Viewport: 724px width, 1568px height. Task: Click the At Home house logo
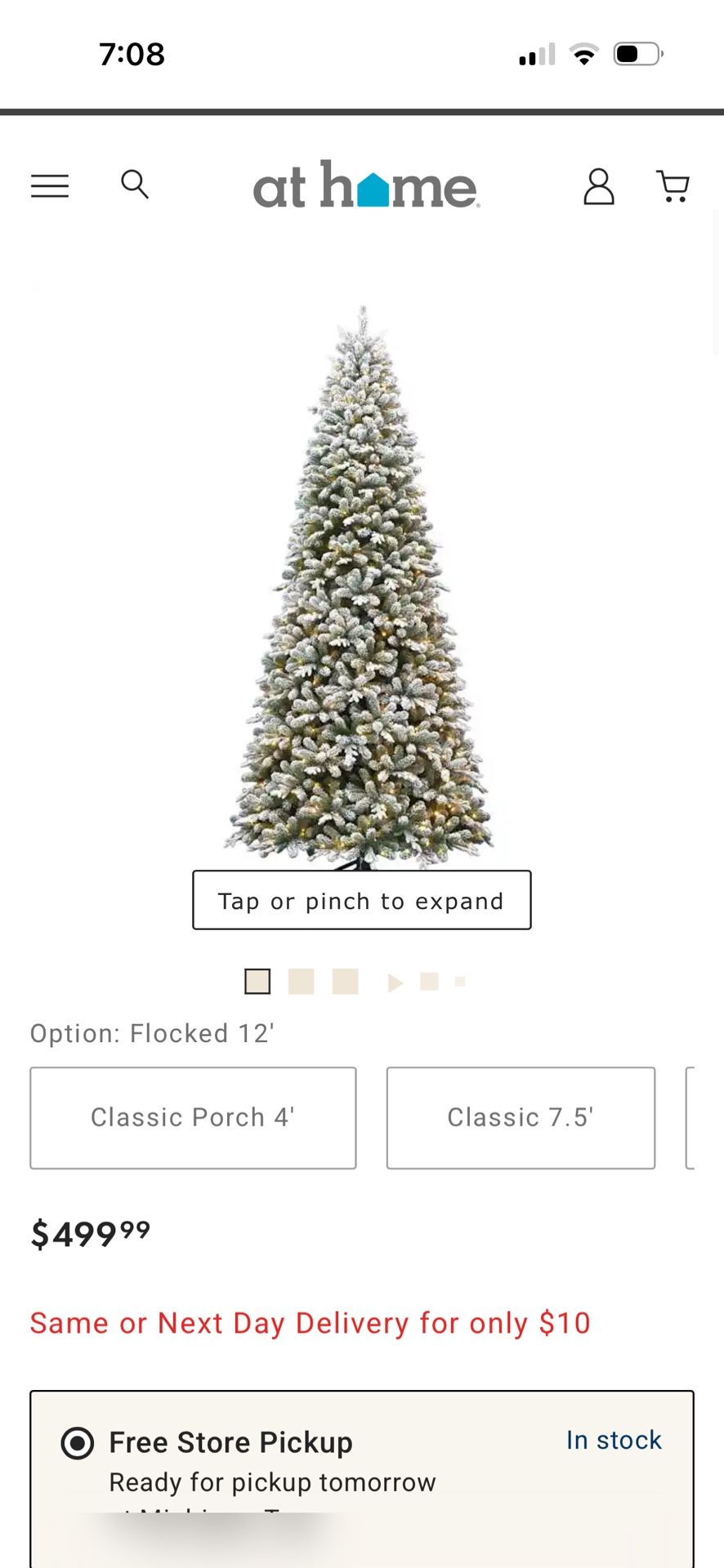(364, 186)
